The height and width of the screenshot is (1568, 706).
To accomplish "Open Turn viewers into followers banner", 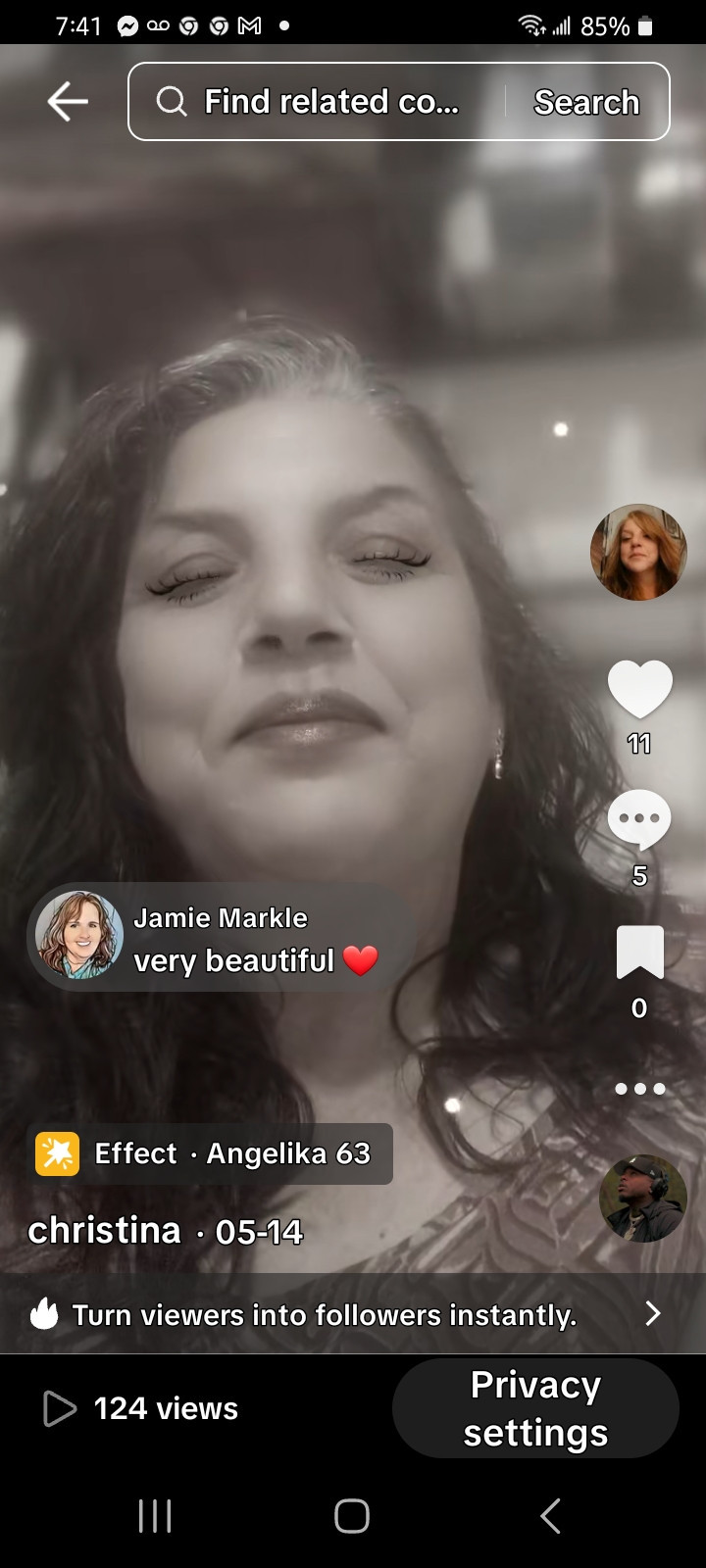I will [x=353, y=1314].
